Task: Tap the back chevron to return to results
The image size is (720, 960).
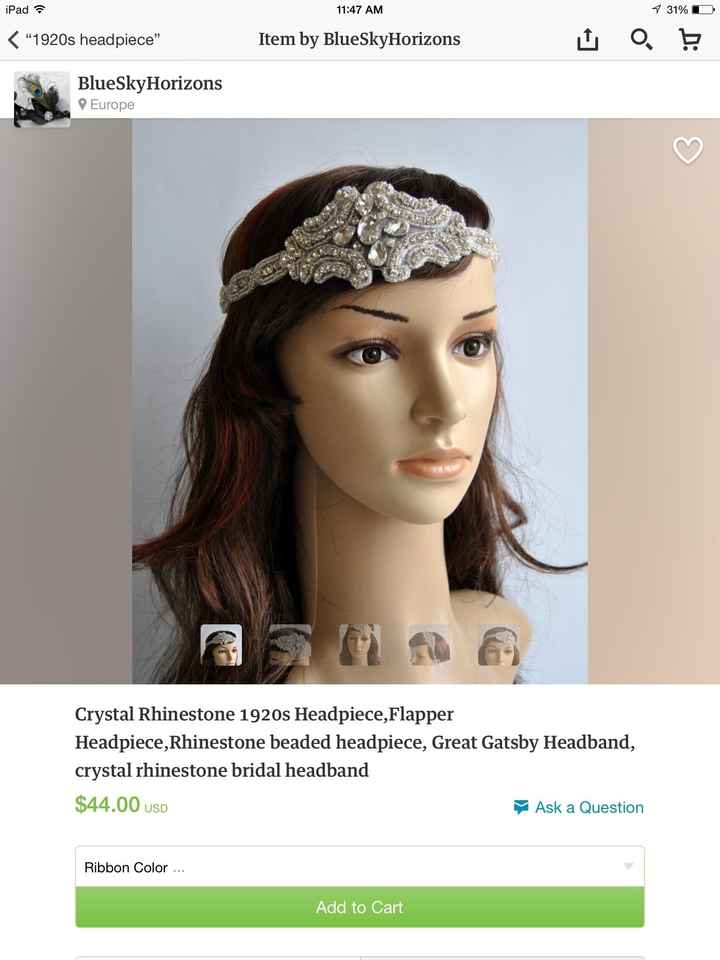Action: click(x=12, y=39)
